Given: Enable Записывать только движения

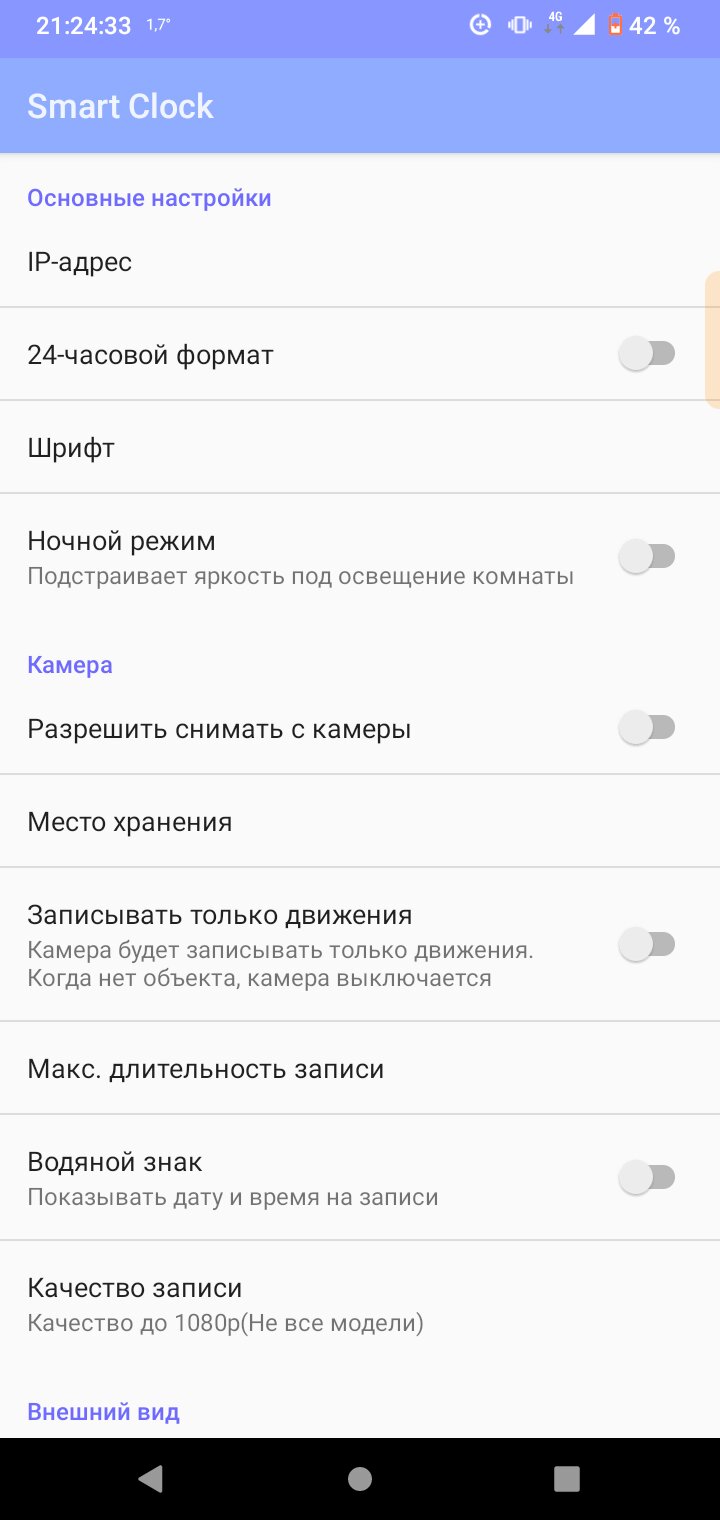Looking at the screenshot, I should point(647,945).
